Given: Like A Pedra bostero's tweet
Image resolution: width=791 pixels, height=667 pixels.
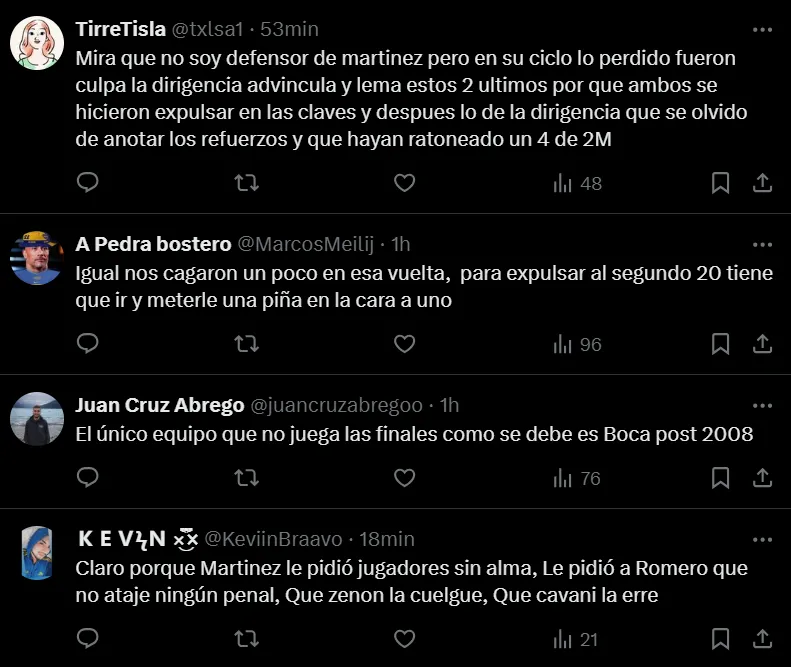Looking at the screenshot, I should (404, 344).
